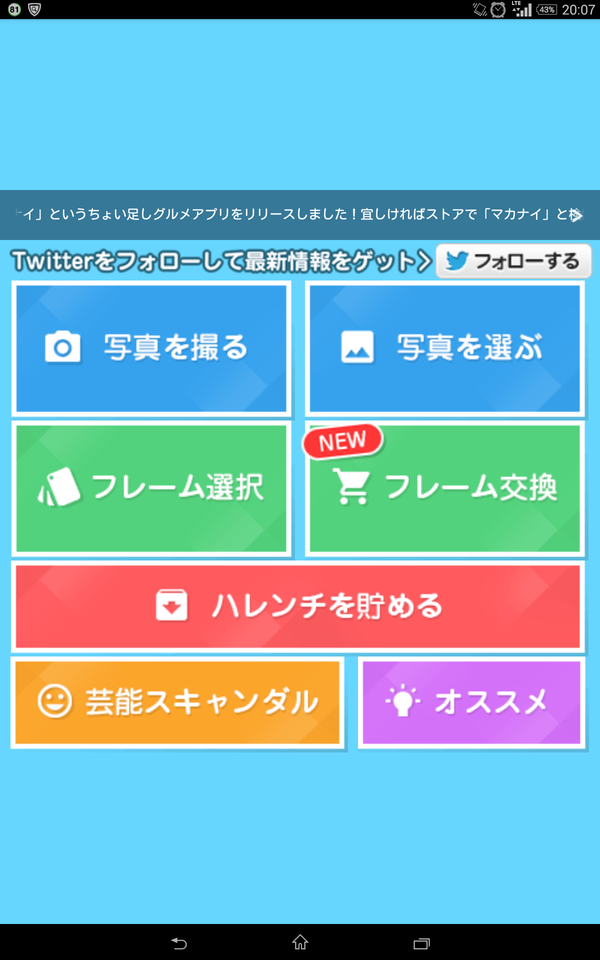The width and height of the screenshot is (600, 960).
Task: Open the scrolling マカナイ announcement banner
Action: click(x=298, y=215)
